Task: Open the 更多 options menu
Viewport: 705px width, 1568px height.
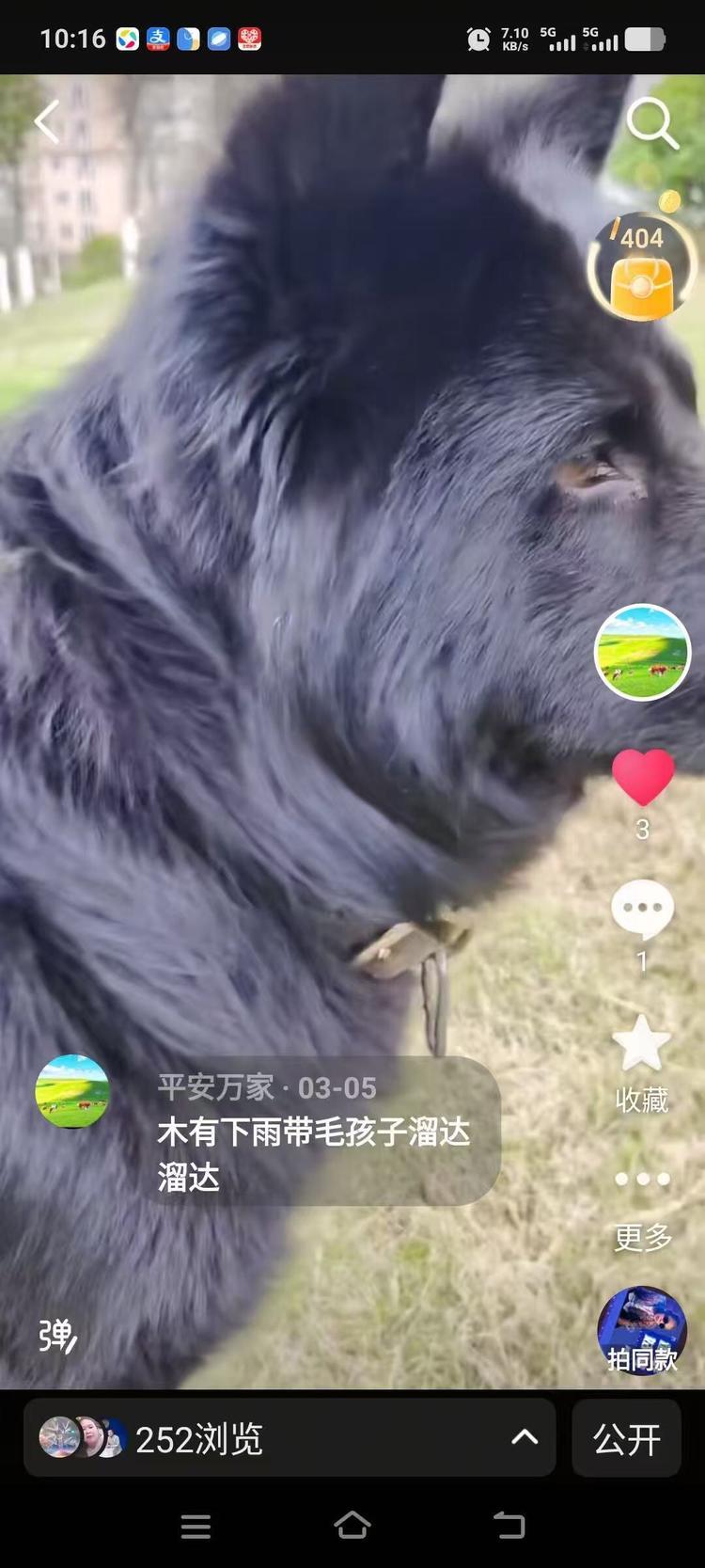Action: [642, 1180]
